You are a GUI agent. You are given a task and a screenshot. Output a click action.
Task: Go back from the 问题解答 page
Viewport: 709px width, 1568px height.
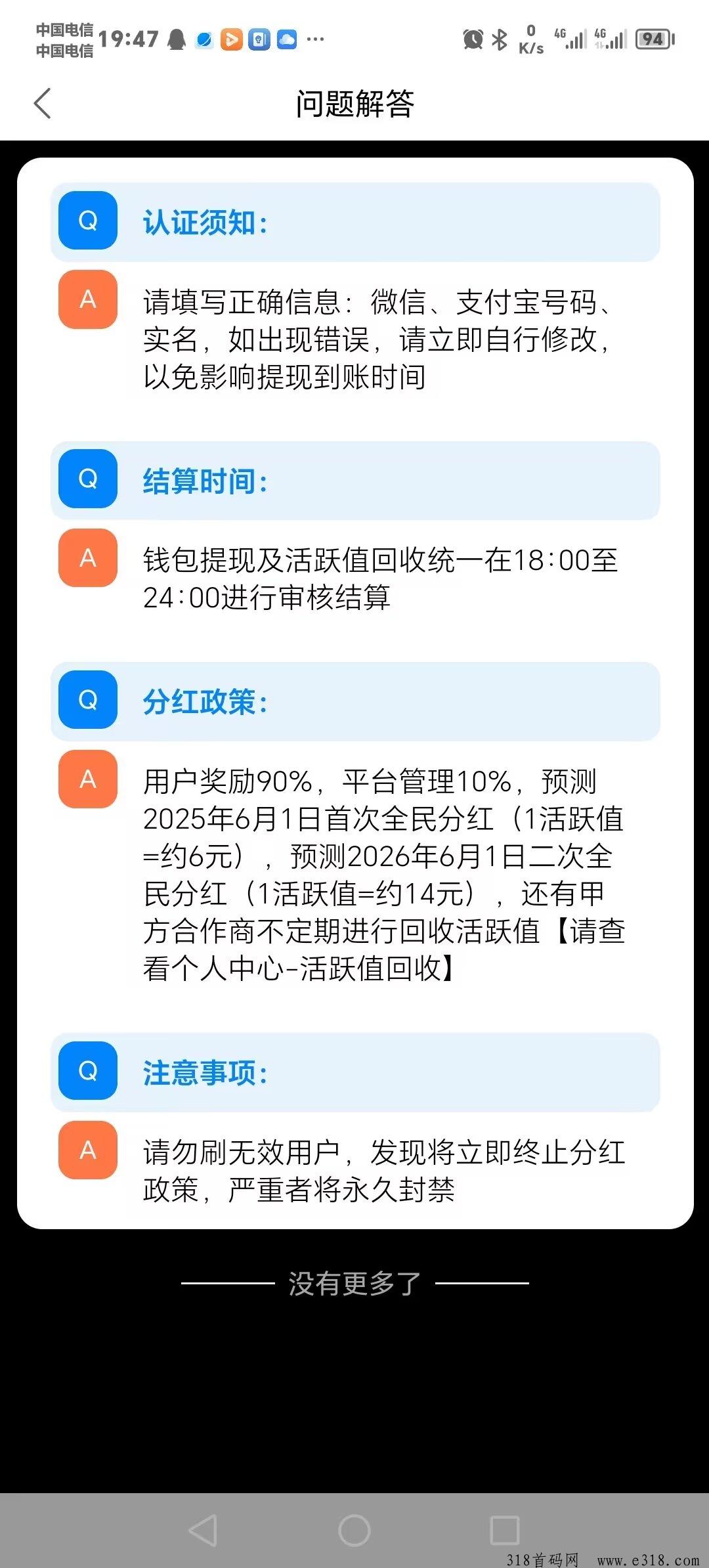coord(43,104)
